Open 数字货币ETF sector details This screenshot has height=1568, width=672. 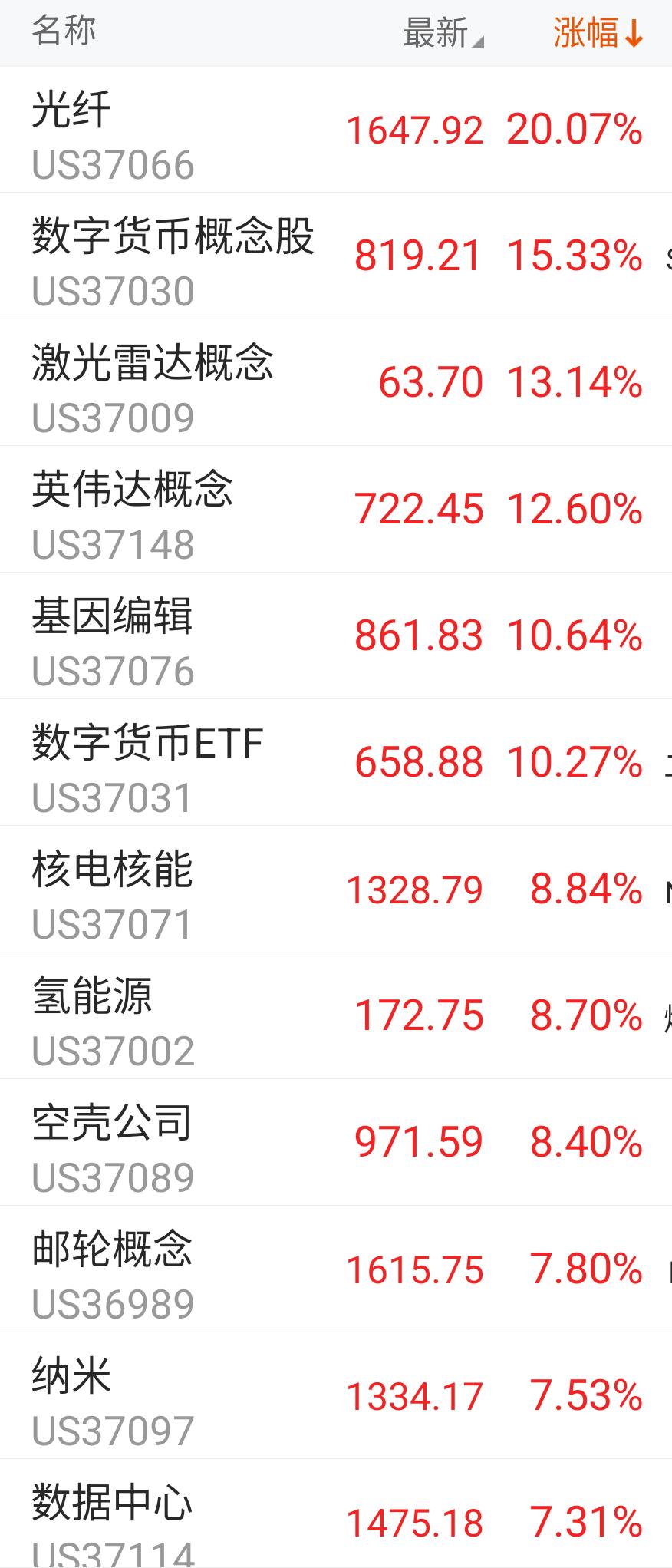336,762
